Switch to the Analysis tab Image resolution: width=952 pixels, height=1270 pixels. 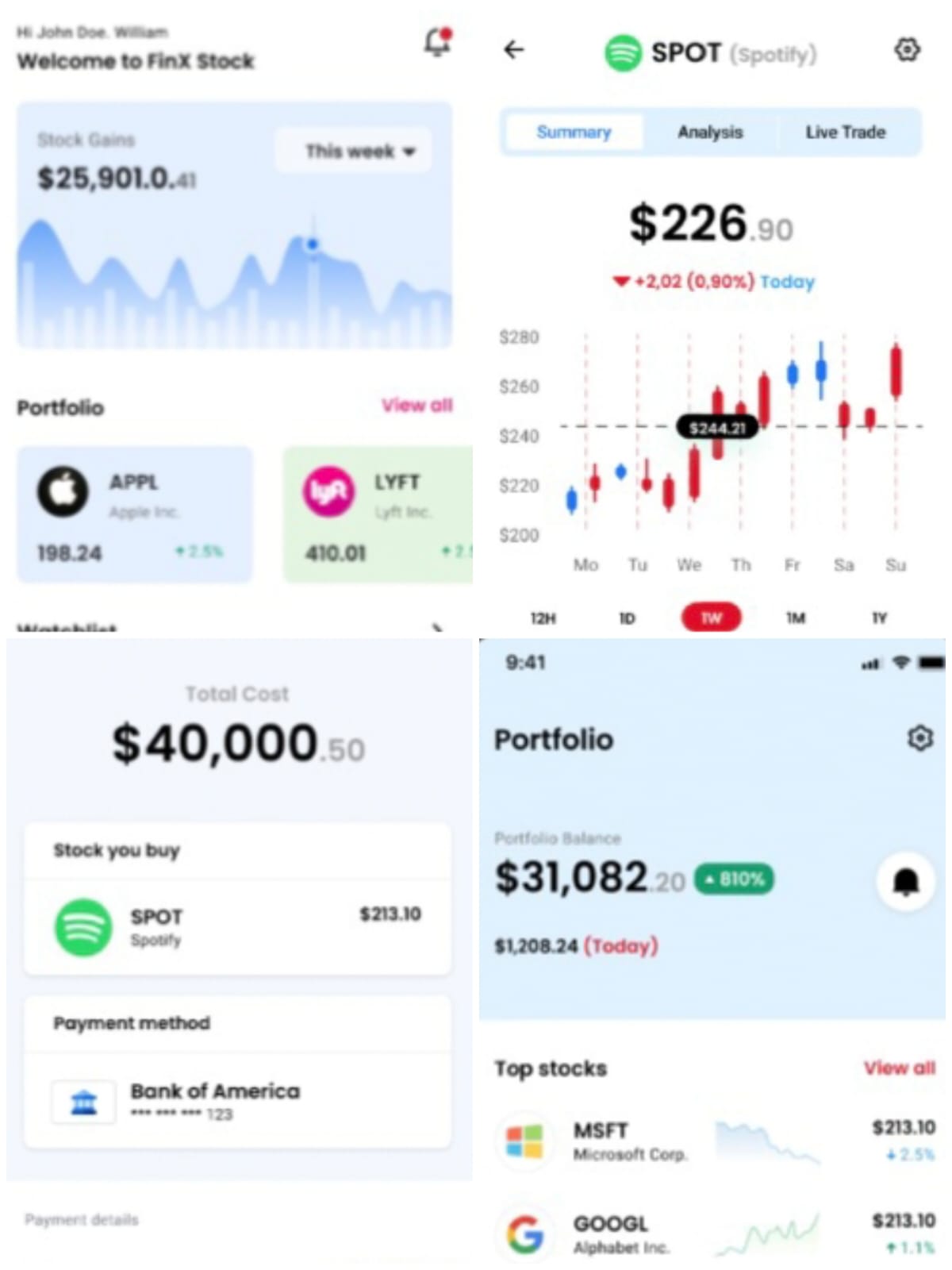tap(710, 133)
